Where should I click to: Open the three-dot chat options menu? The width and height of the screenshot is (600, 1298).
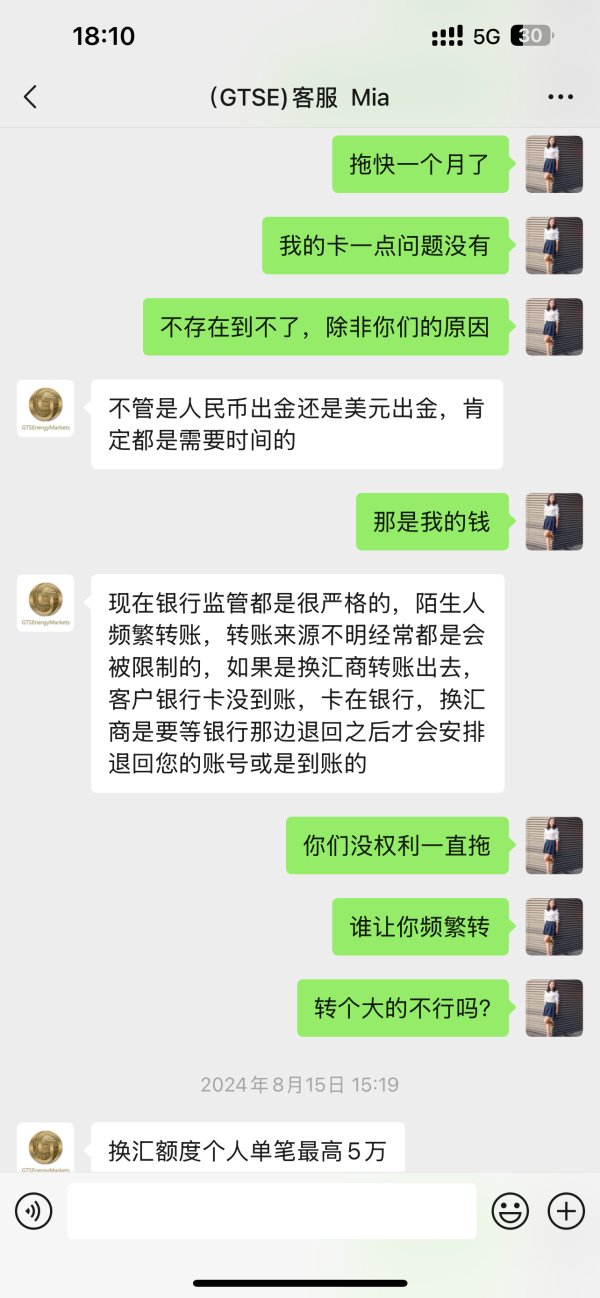(x=561, y=97)
